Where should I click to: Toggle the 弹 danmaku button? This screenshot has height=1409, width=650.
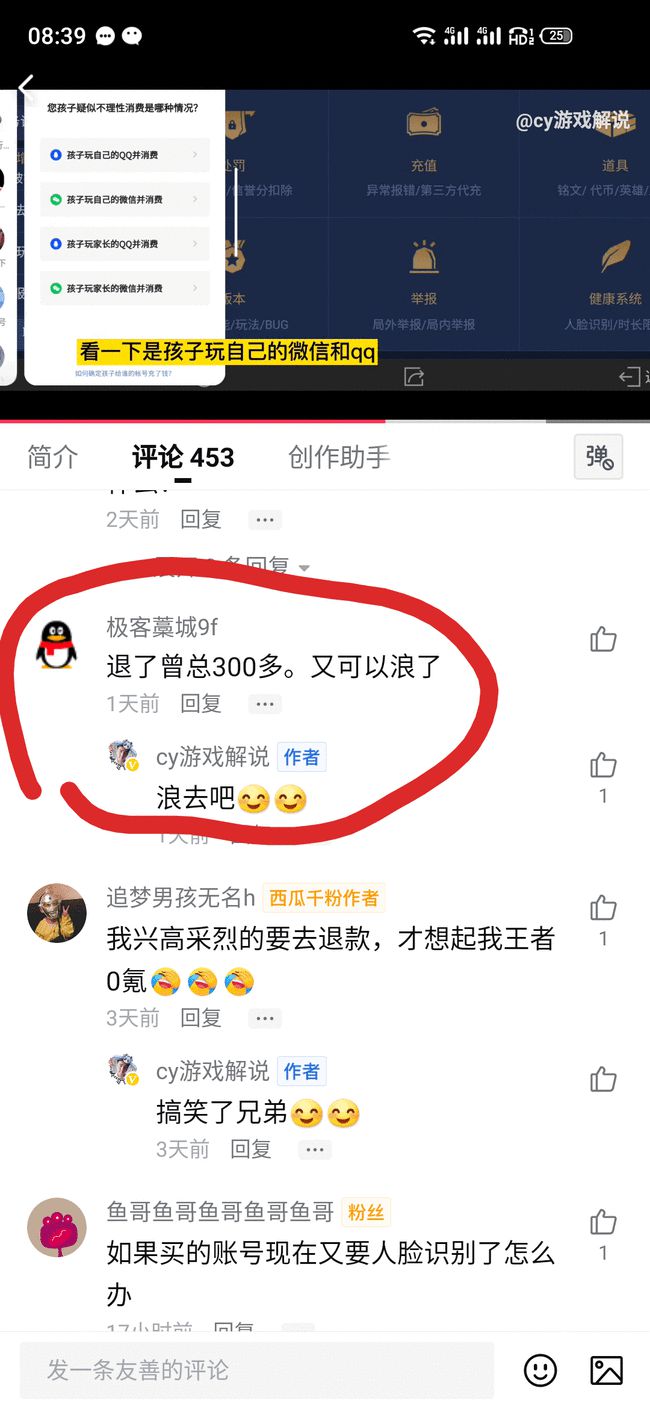click(599, 458)
